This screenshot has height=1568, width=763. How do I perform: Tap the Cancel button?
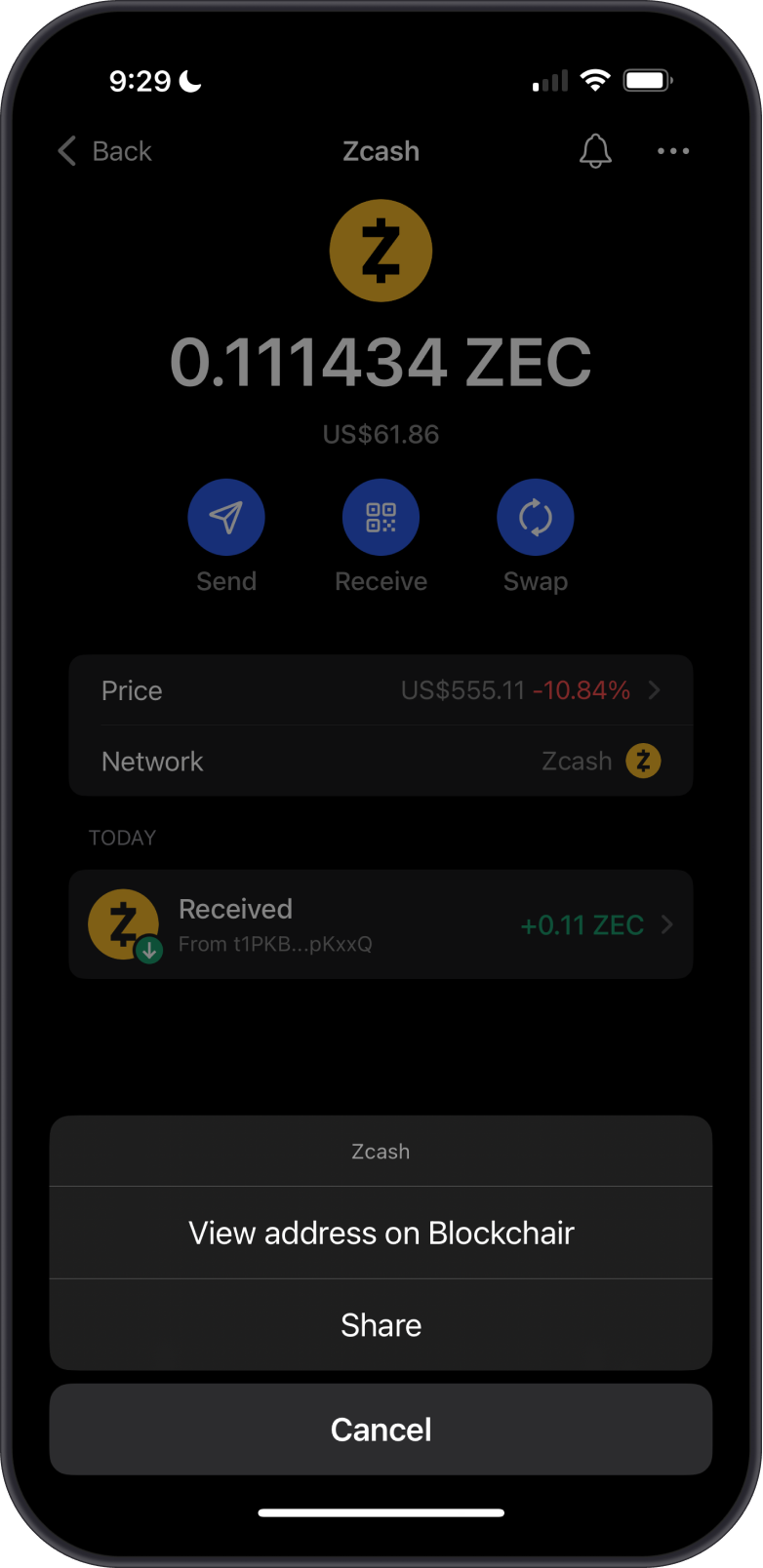point(381,1429)
